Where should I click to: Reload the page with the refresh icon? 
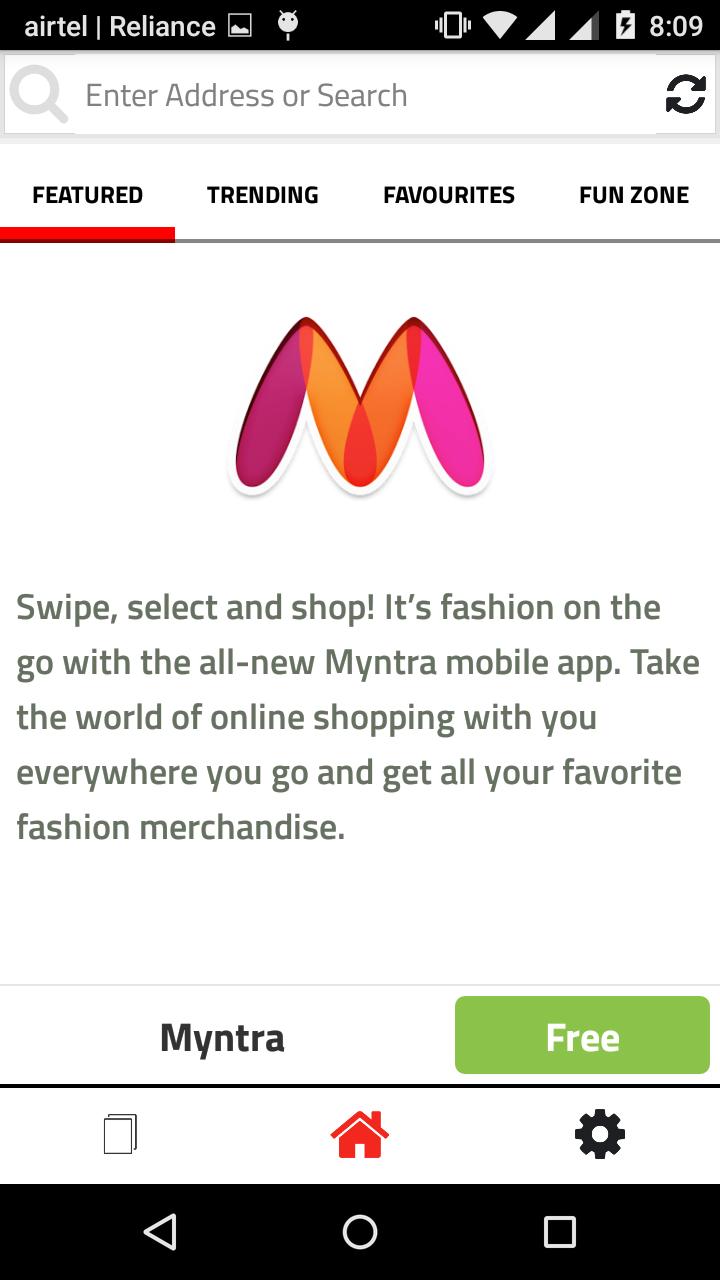pos(686,96)
